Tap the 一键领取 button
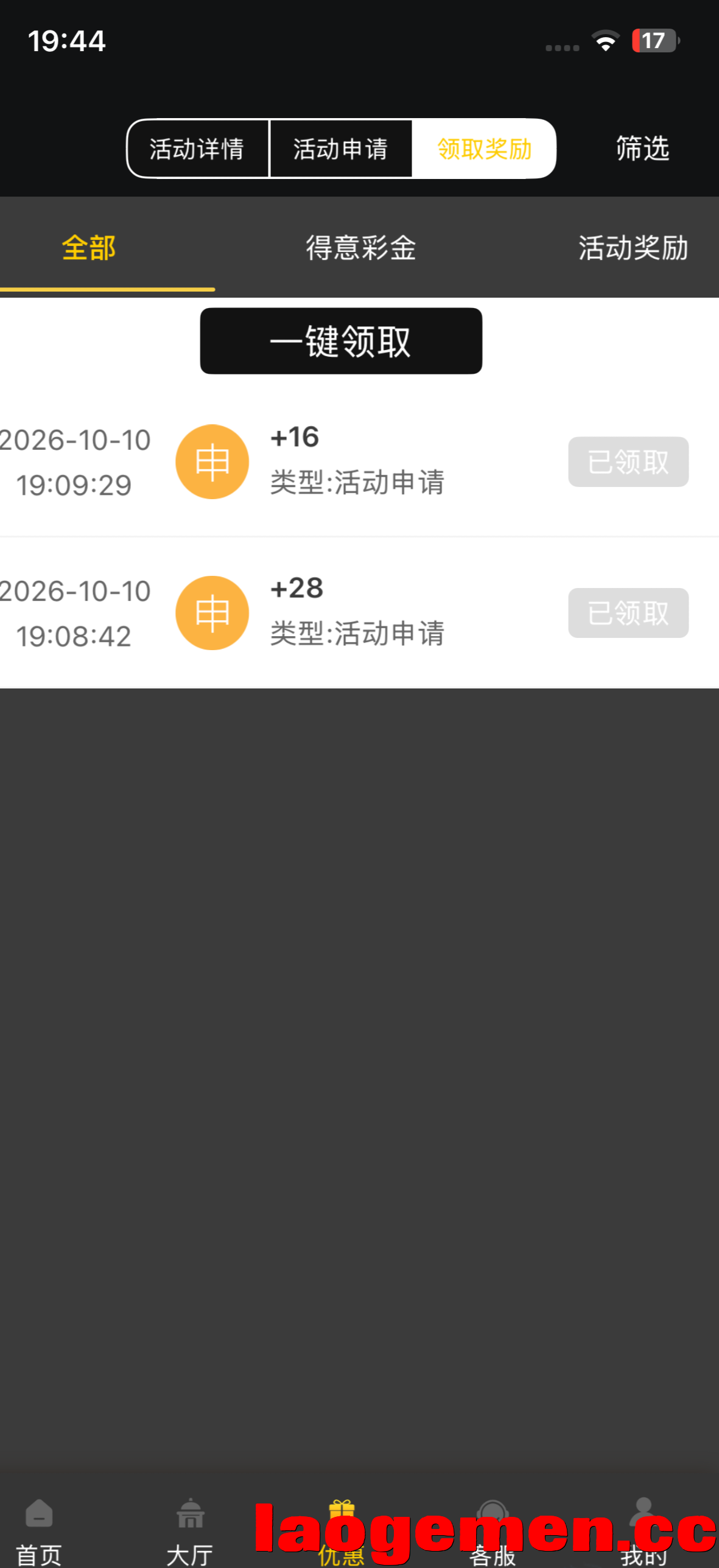This screenshot has width=719, height=1568. 341,341
